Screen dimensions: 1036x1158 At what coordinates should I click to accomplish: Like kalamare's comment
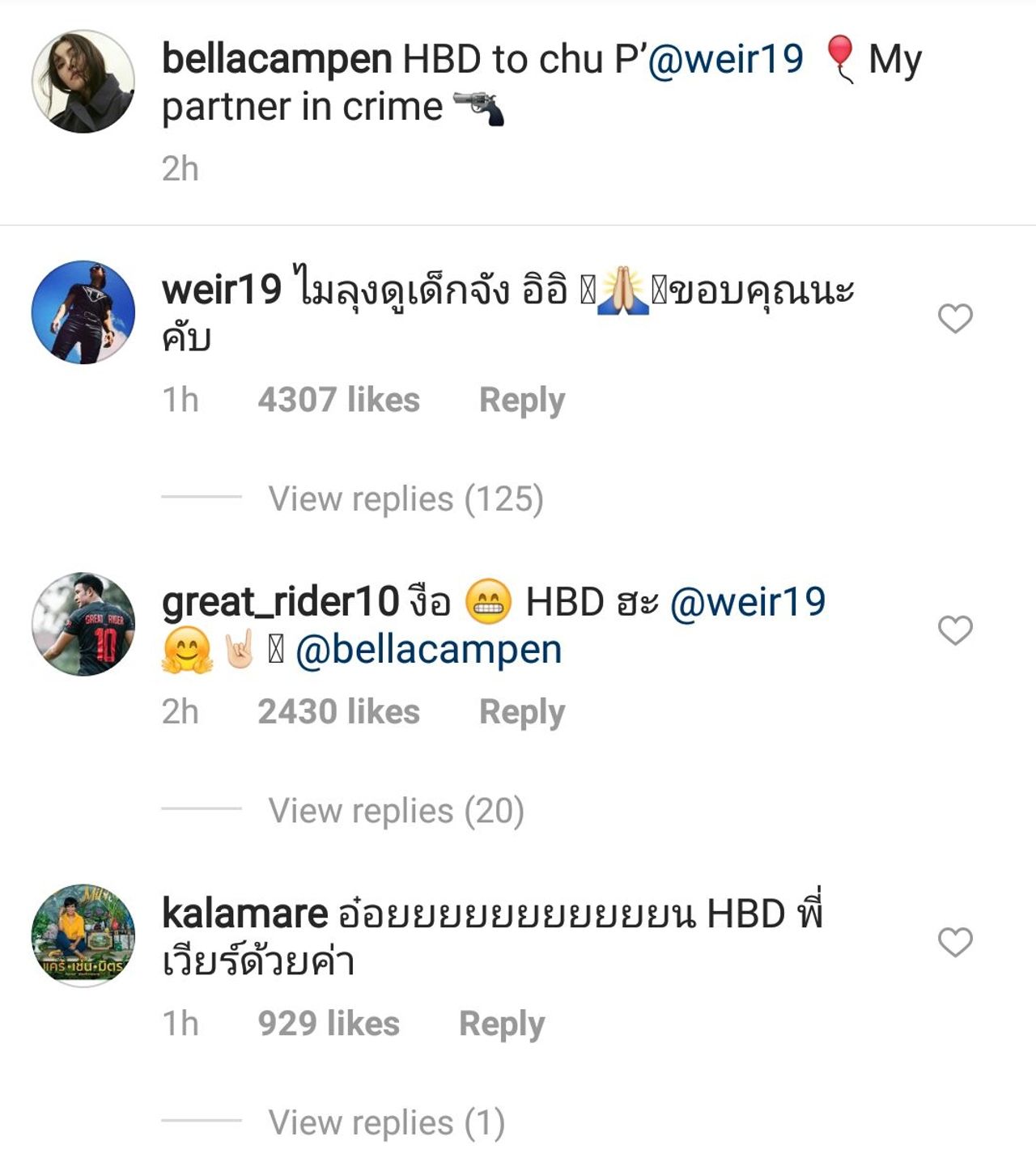point(955,942)
